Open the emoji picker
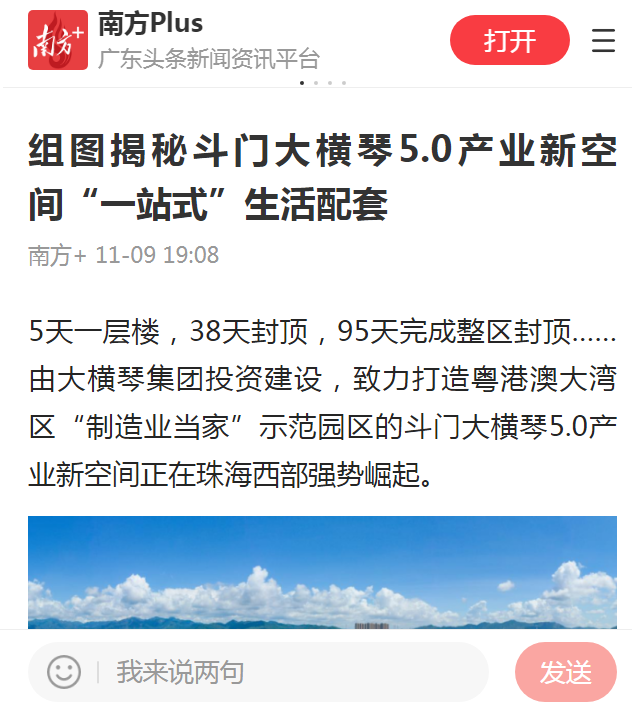 pyautogui.click(x=64, y=671)
